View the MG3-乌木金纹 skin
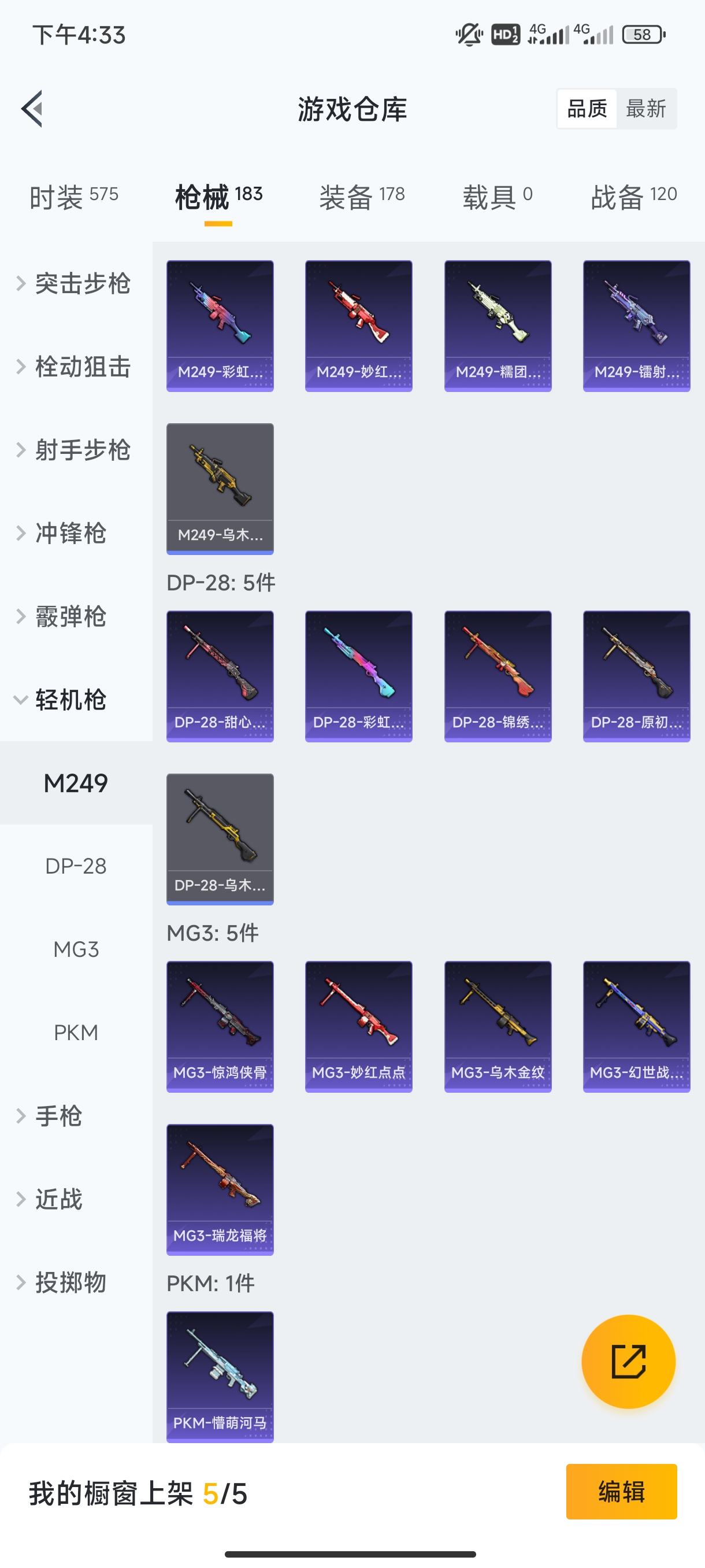705x1568 pixels. [498, 1027]
